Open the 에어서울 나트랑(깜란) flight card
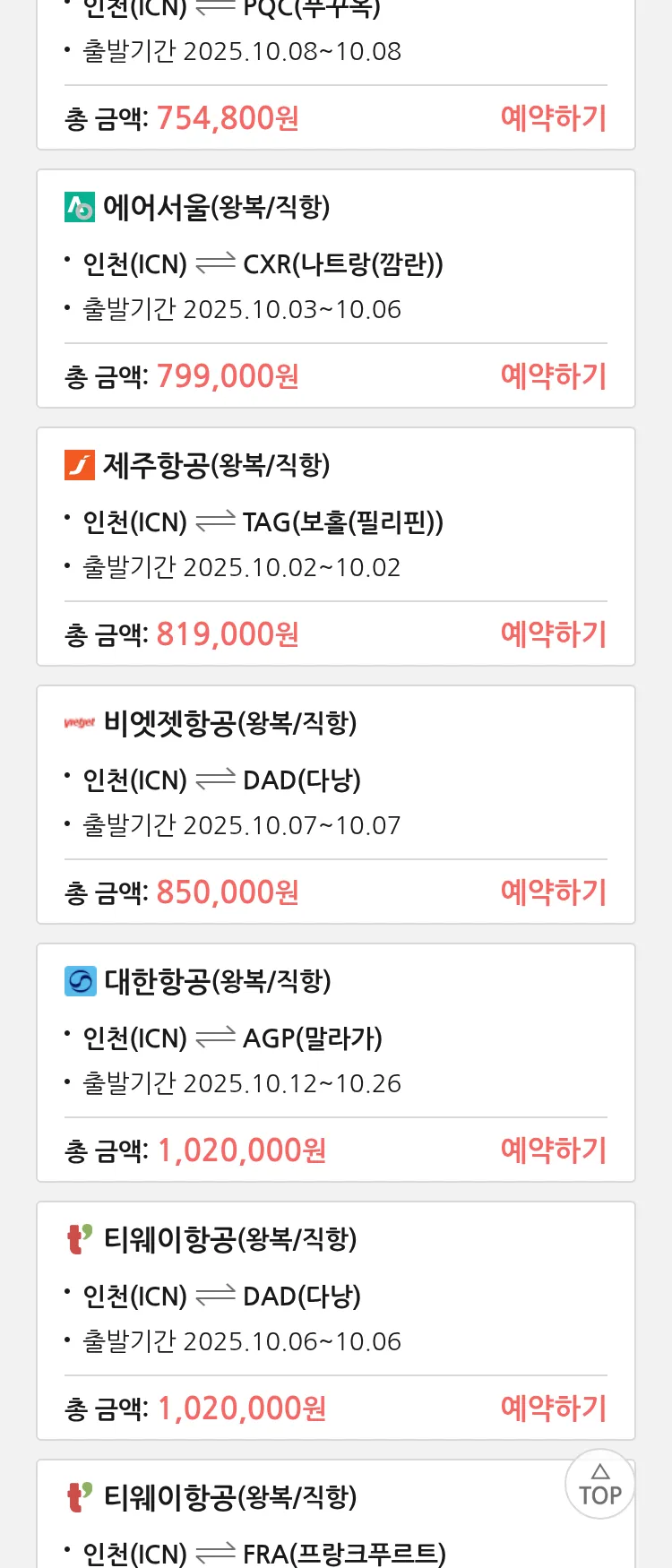 tap(335, 263)
